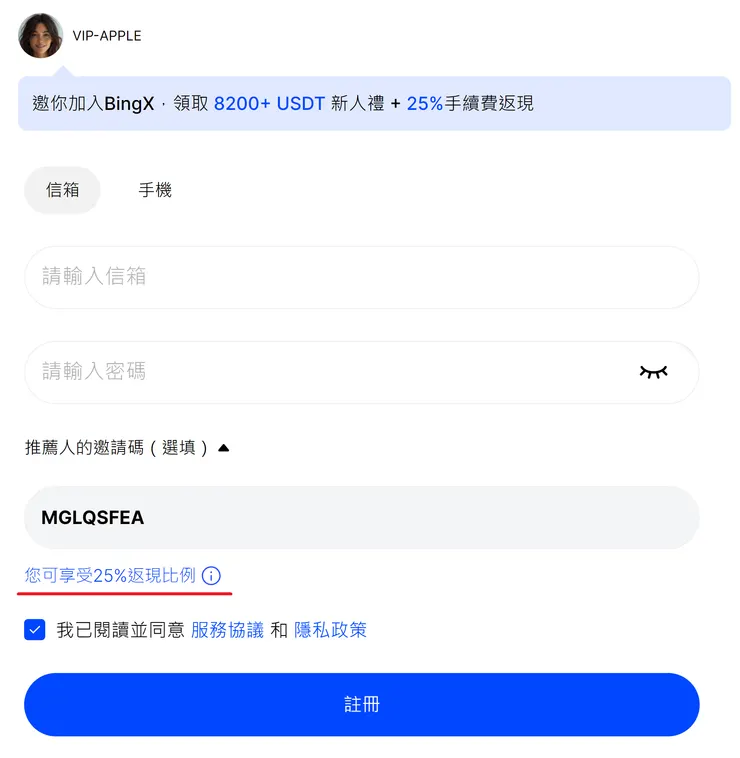This screenshot has width=740, height=758.
Task: Switch to the 手機 tab
Action: (x=155, y=190)
